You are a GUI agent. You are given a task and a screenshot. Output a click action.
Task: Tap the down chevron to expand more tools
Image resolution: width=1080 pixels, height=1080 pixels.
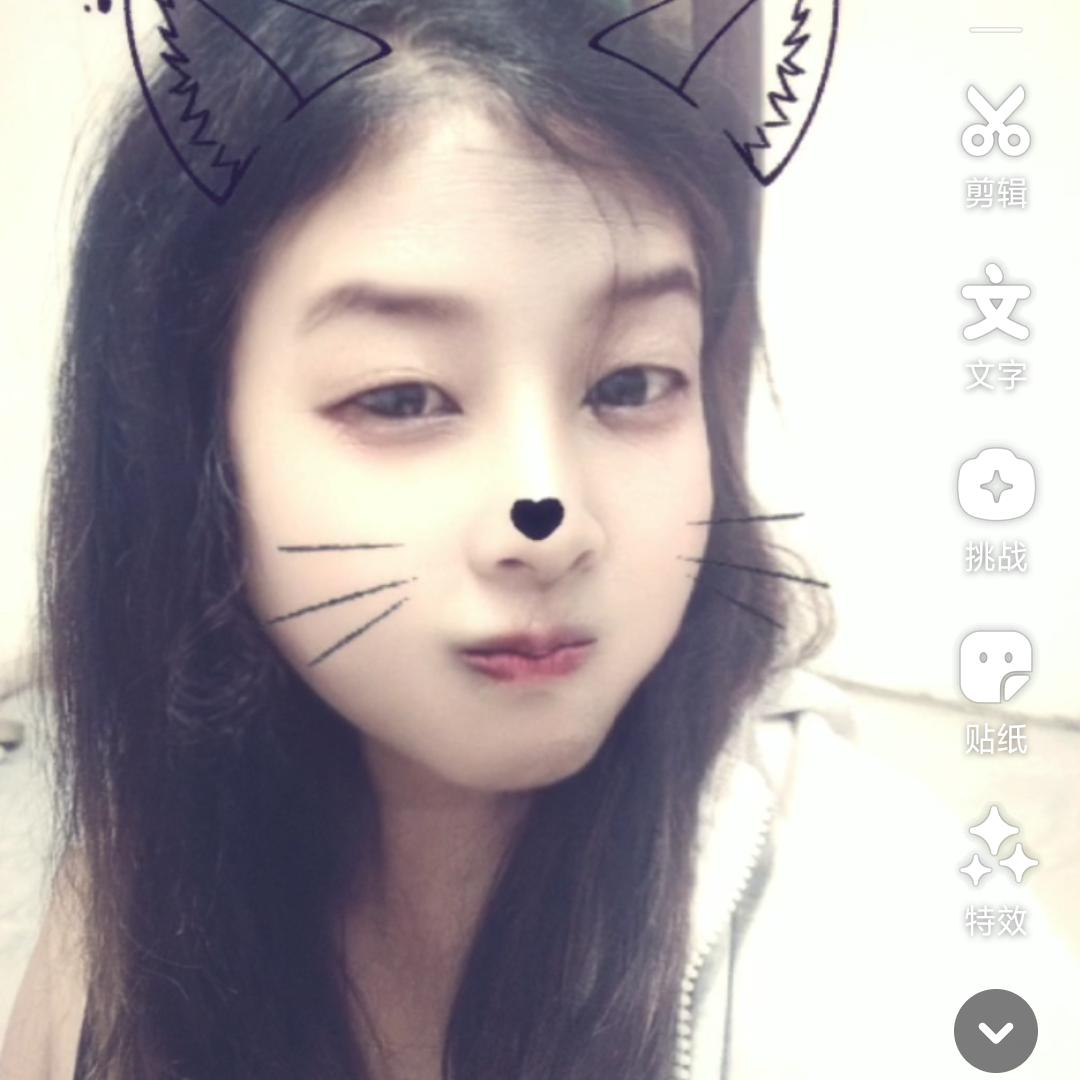point(996,1030)
